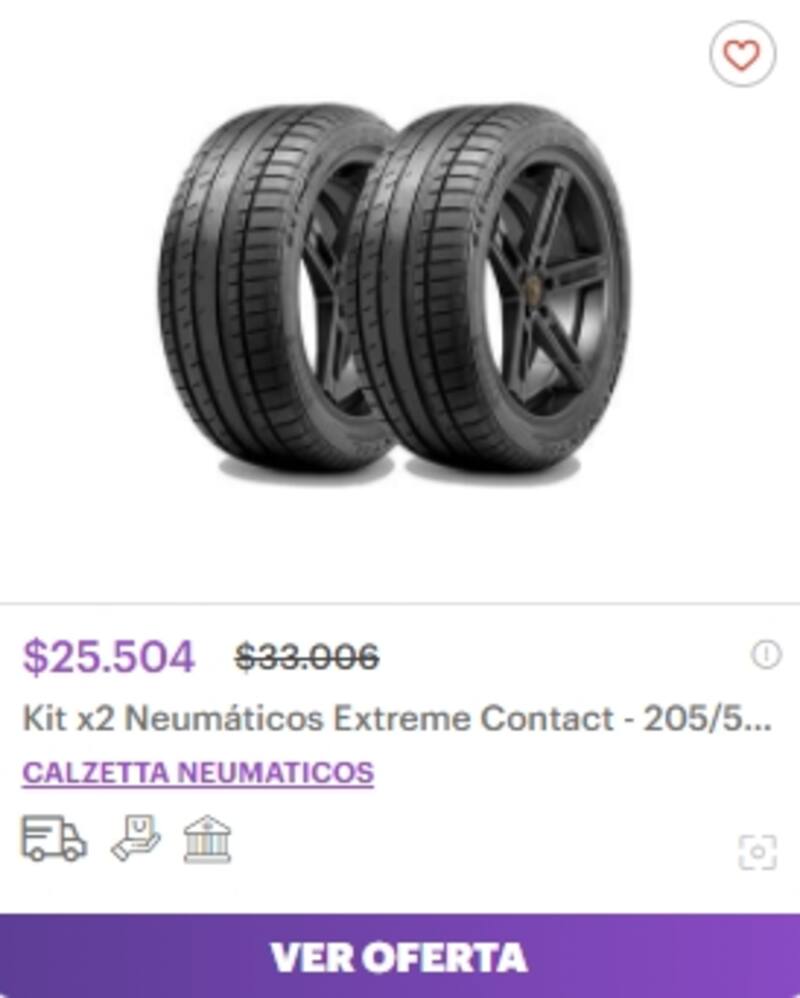Add the tire kit to favorites

tap(741, 55)
